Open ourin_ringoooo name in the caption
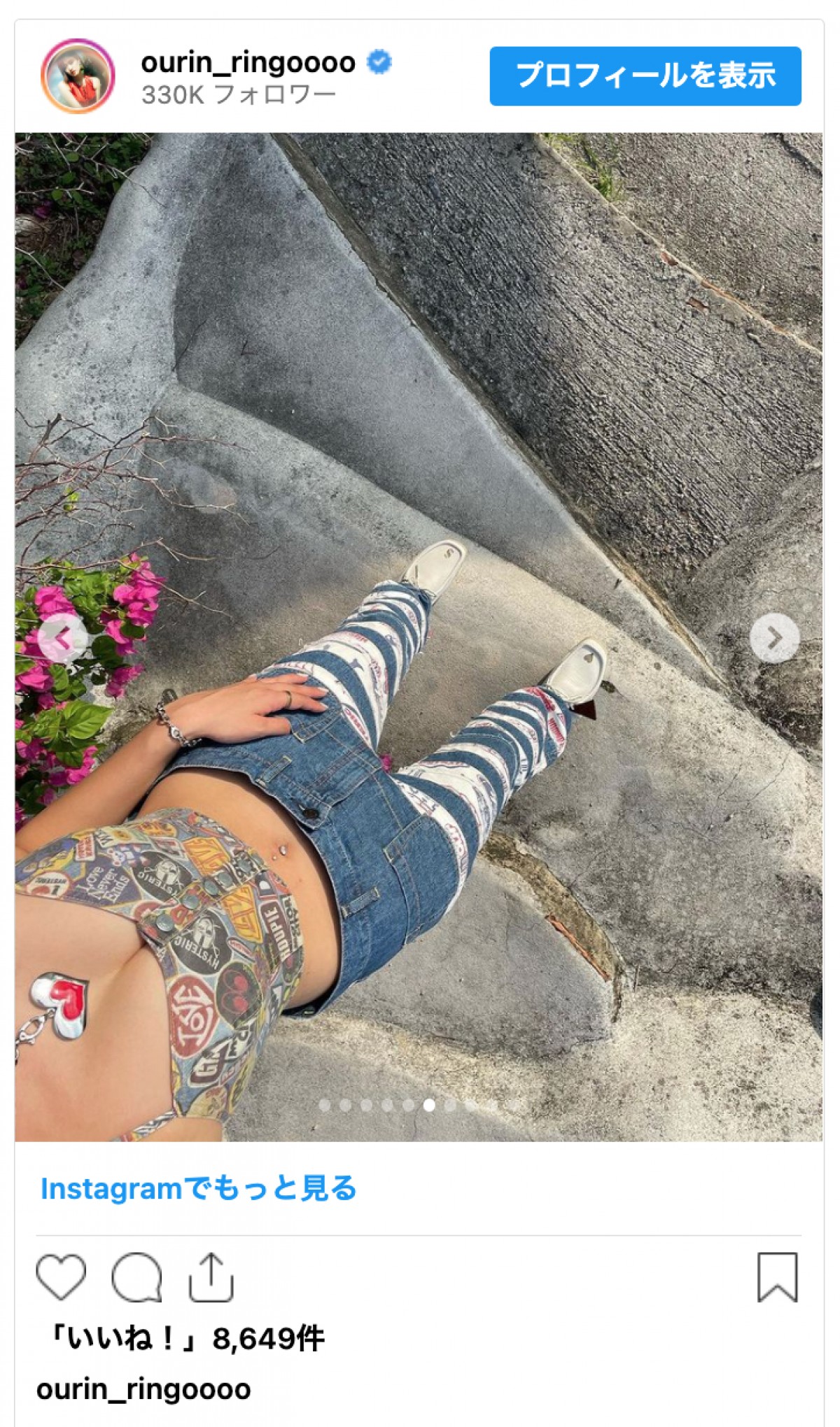 click(143, 1389)
